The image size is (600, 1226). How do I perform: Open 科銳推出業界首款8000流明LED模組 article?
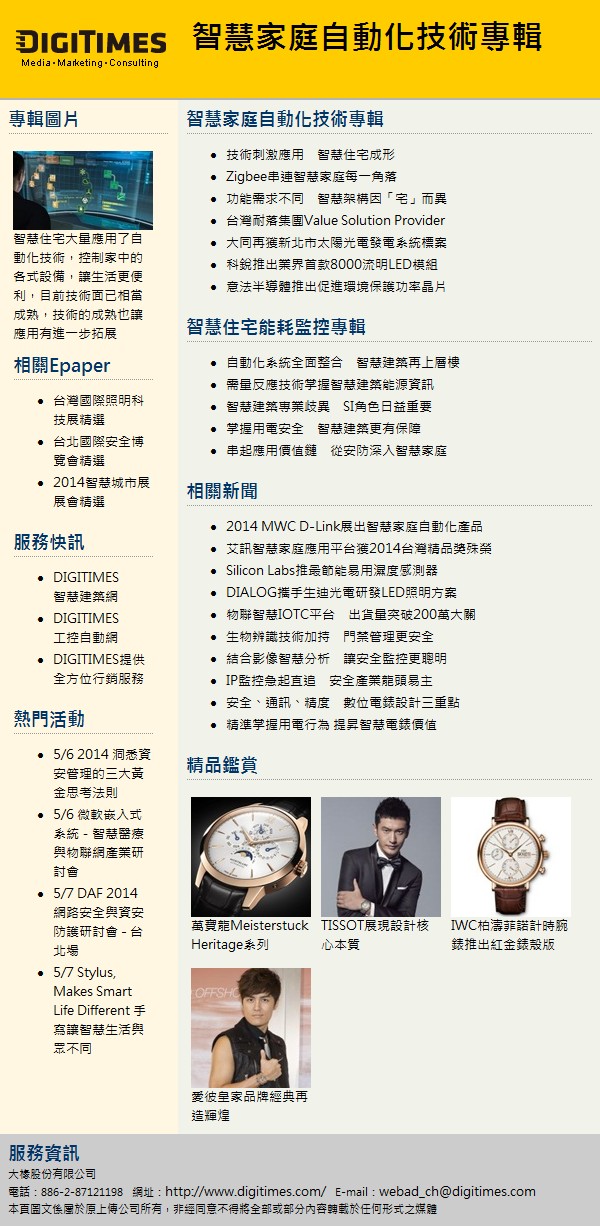(331, 264)
